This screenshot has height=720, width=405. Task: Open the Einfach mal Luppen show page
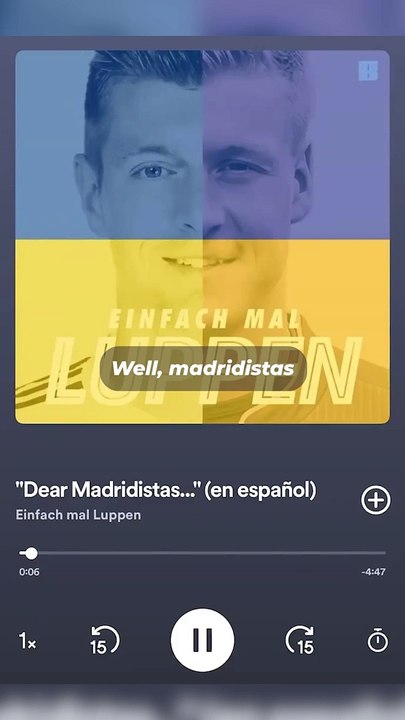point(78,515)
